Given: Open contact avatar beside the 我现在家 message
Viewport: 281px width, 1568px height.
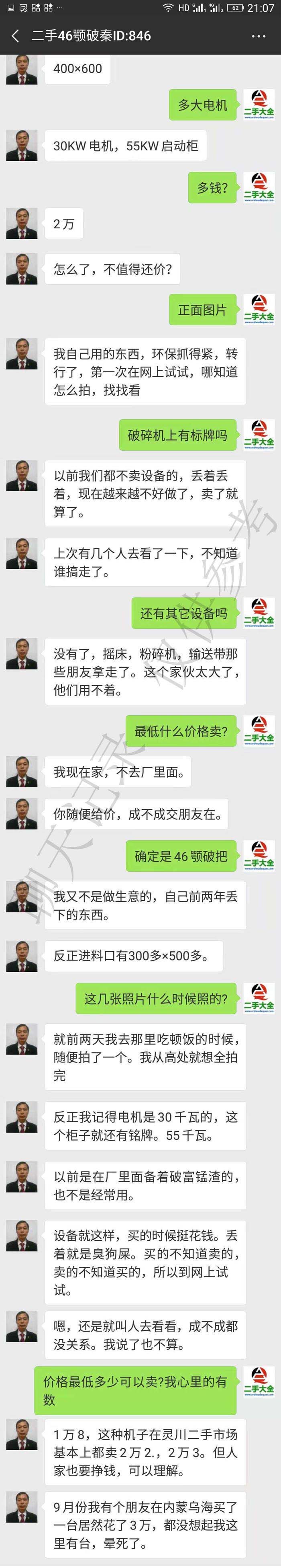Looking at the screenshot, I should tap(21, 772).
